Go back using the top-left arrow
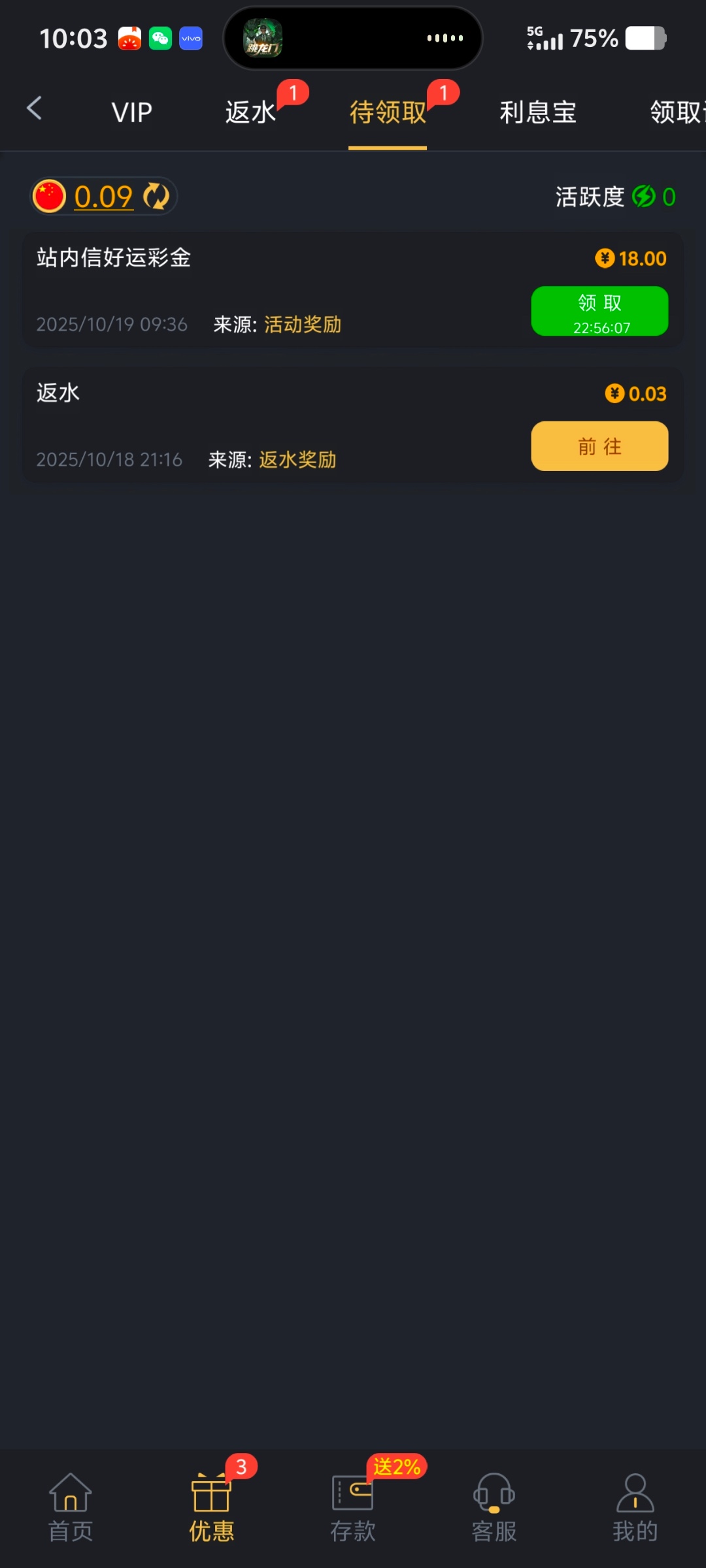Viewport: 706px width, 1568px height. click(x=34, y=108)
